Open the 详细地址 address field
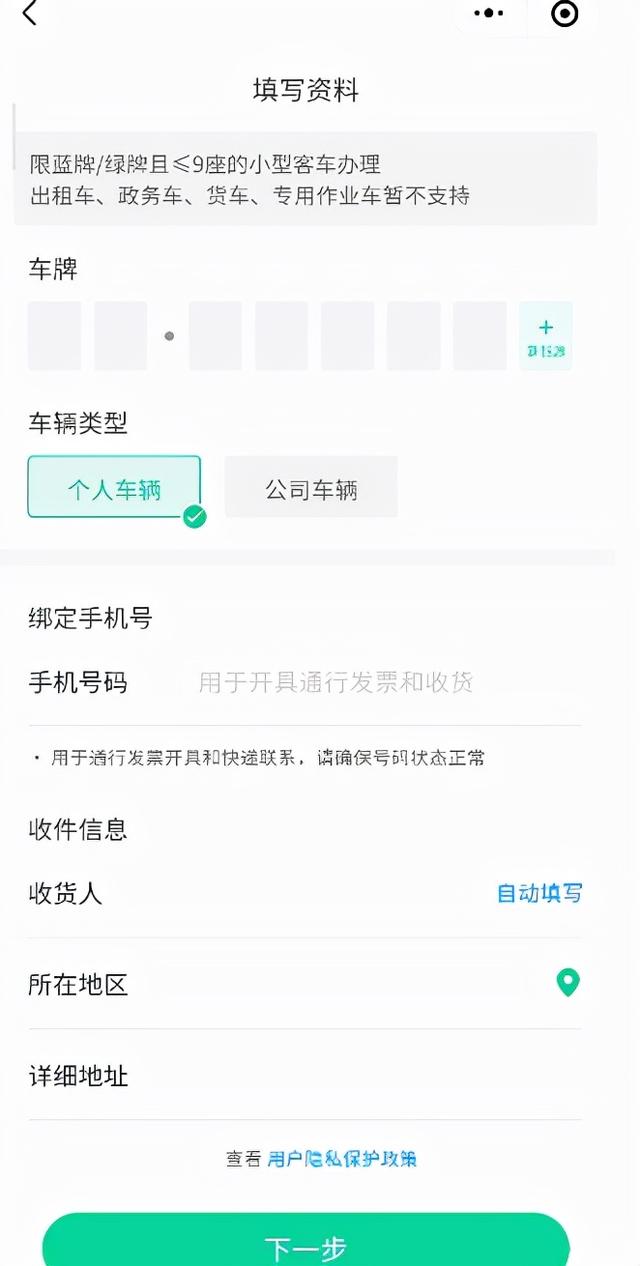 click(x=304, y=1076)
